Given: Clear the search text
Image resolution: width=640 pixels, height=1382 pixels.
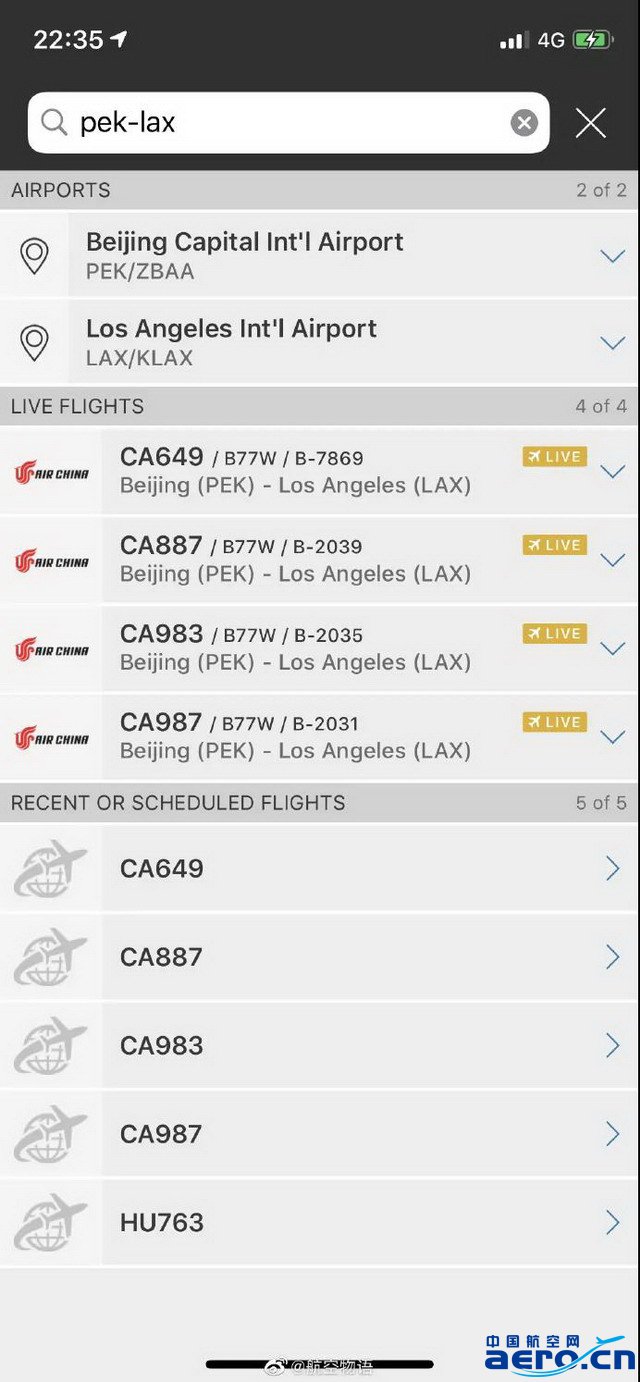Looking at the screenshot, I should point(524,123).
